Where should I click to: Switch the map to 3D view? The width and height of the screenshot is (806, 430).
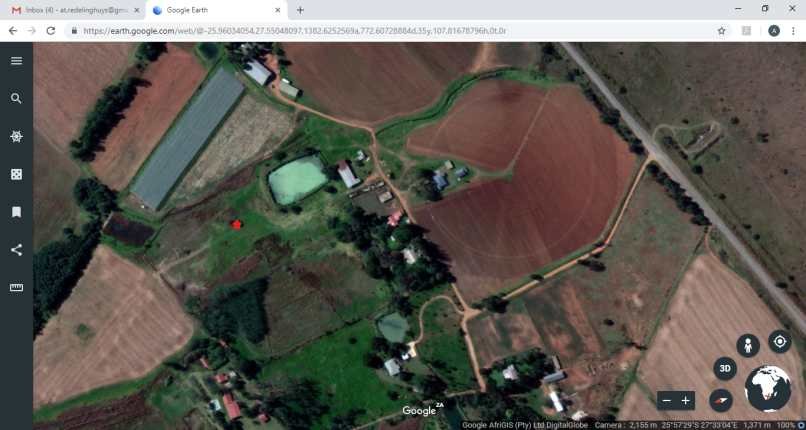[x=725, y=369]
